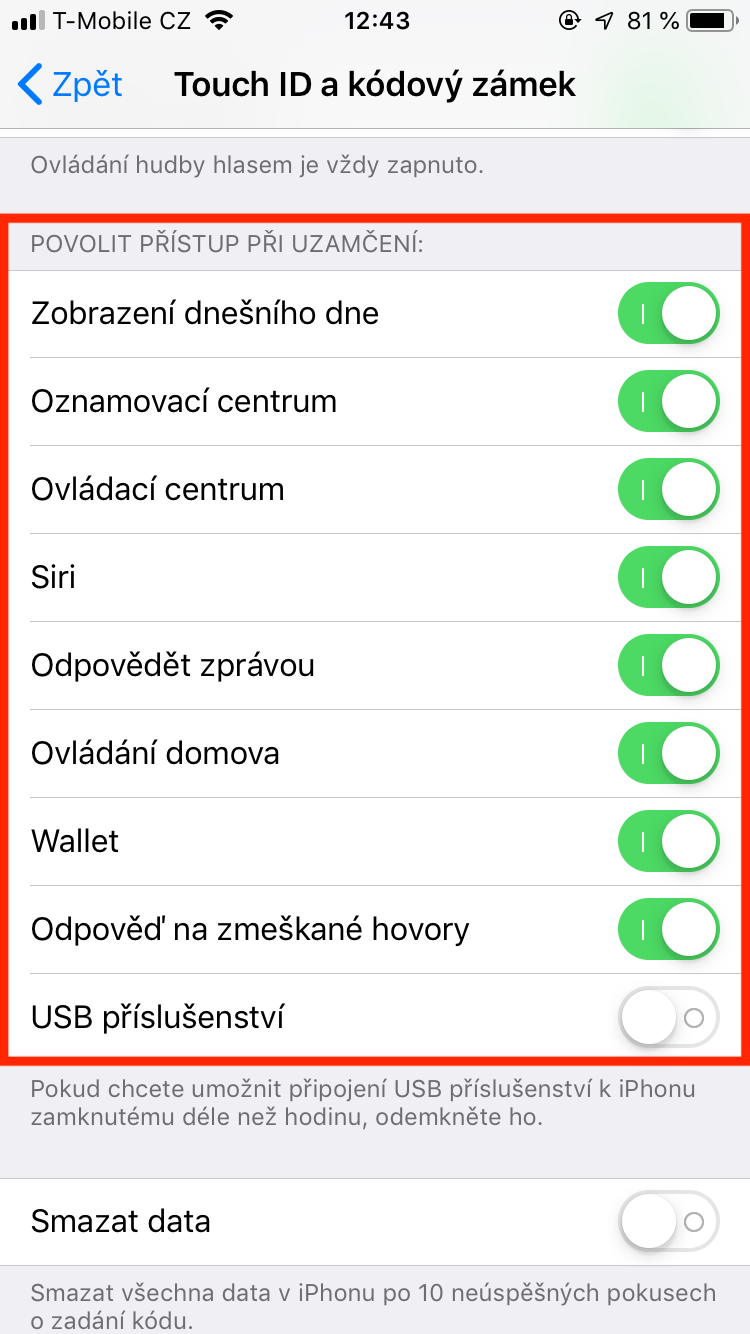Image resolution: width=750 pixels, height=1334 pixels.
Task: Disable Odpověď na zmeškané hovory
Action: pos(668,930)
